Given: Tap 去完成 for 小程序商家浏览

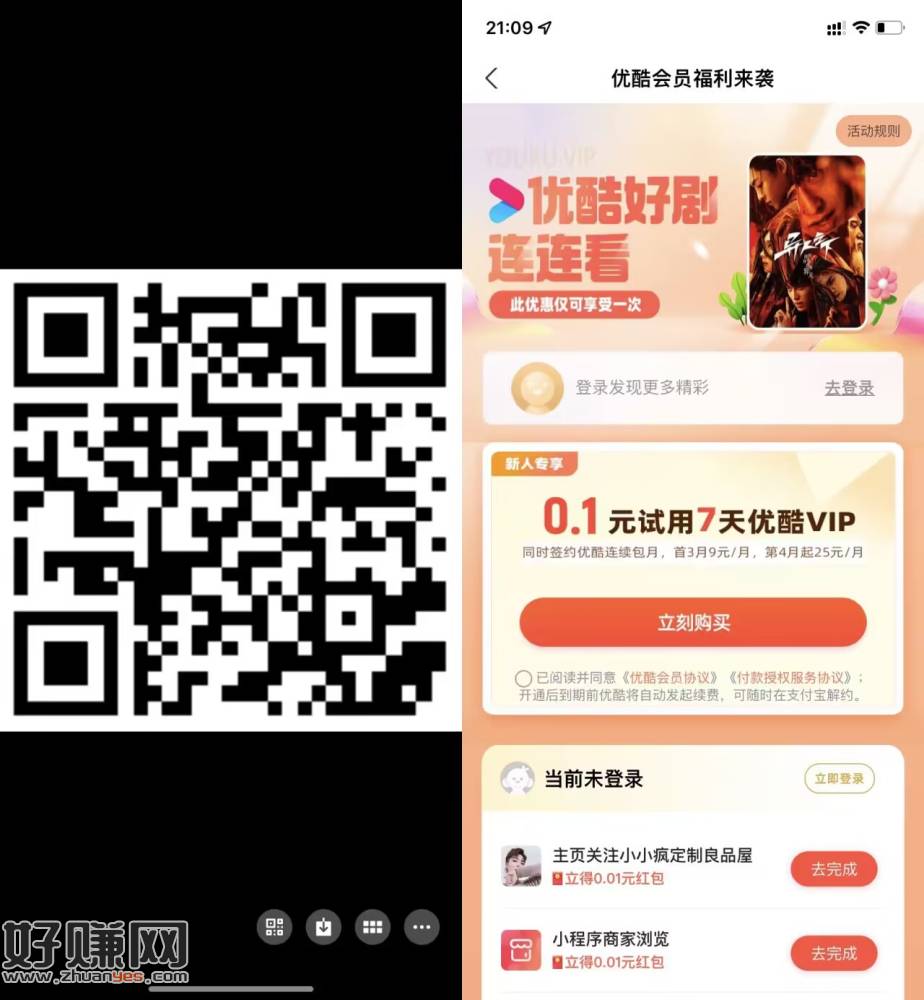Looking at the screenshot, I should pyautogui.click(x=833, y=953).
